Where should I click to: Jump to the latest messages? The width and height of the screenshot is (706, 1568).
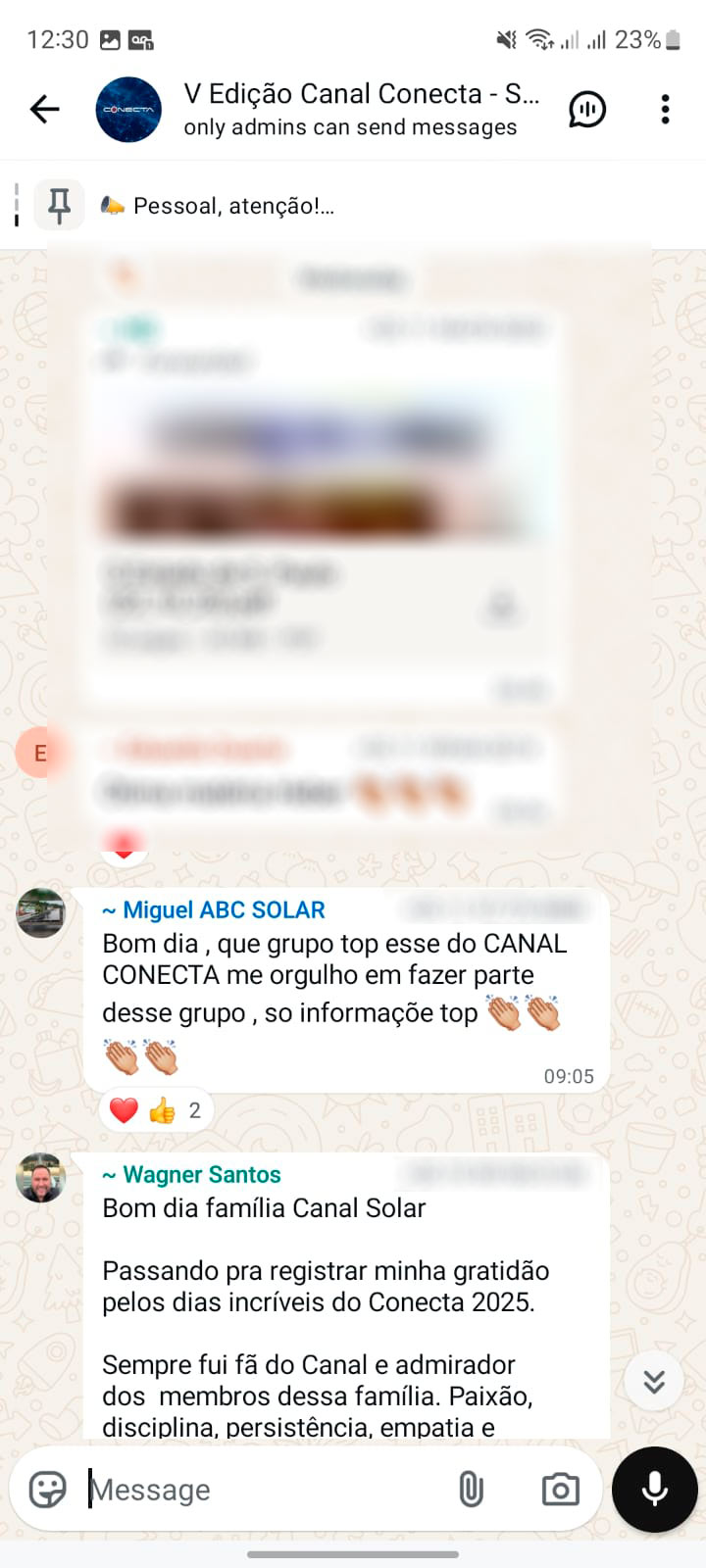[654, 1381]
